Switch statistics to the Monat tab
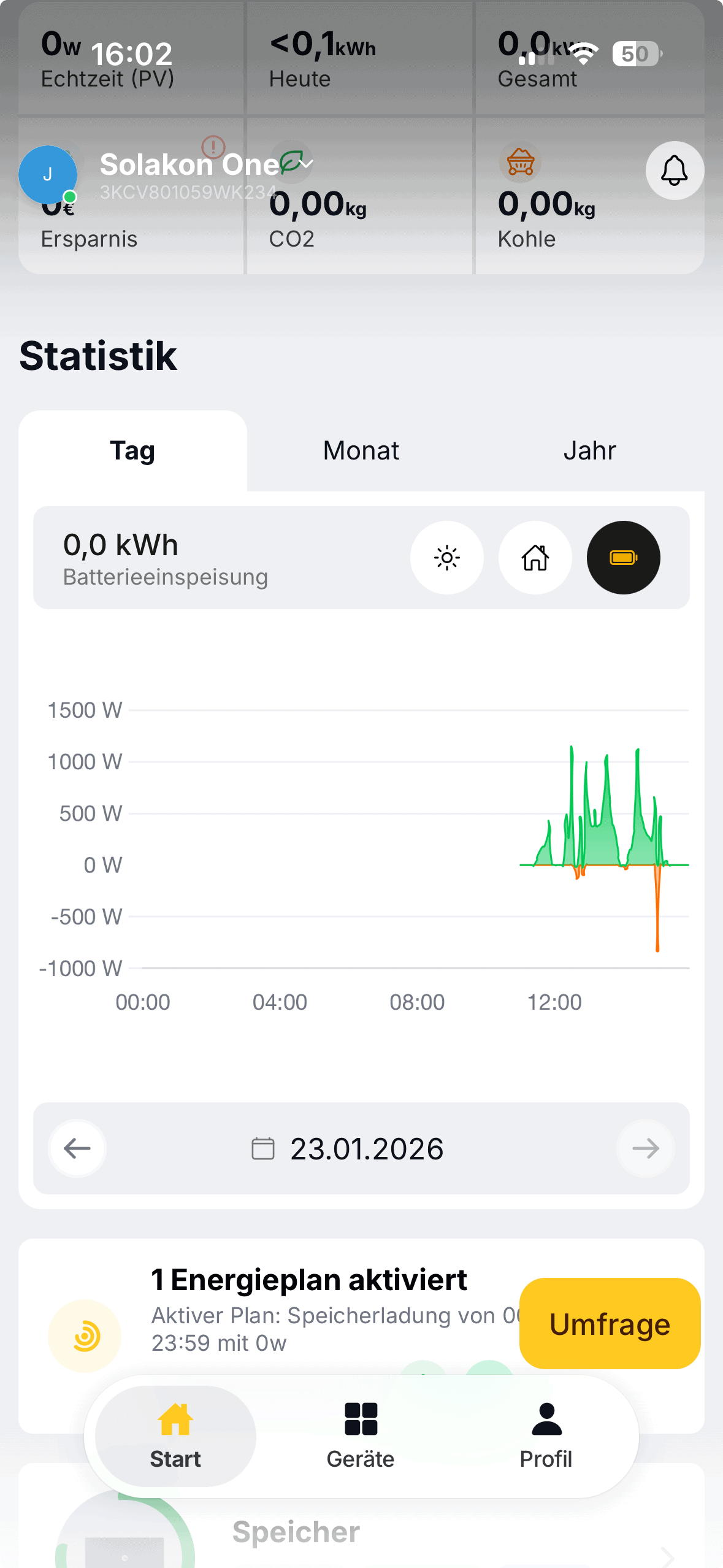Viewport: 723px width, 1568px height. (x=361, y=451)
